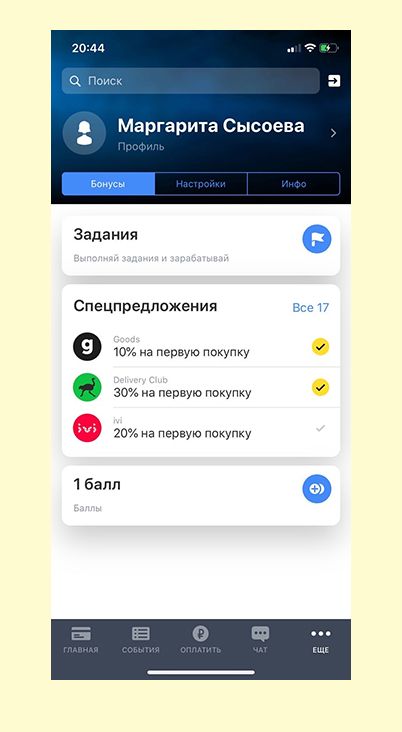The image size is (402, 732).
Task: Open the События tab
Action: pos(141,640)
